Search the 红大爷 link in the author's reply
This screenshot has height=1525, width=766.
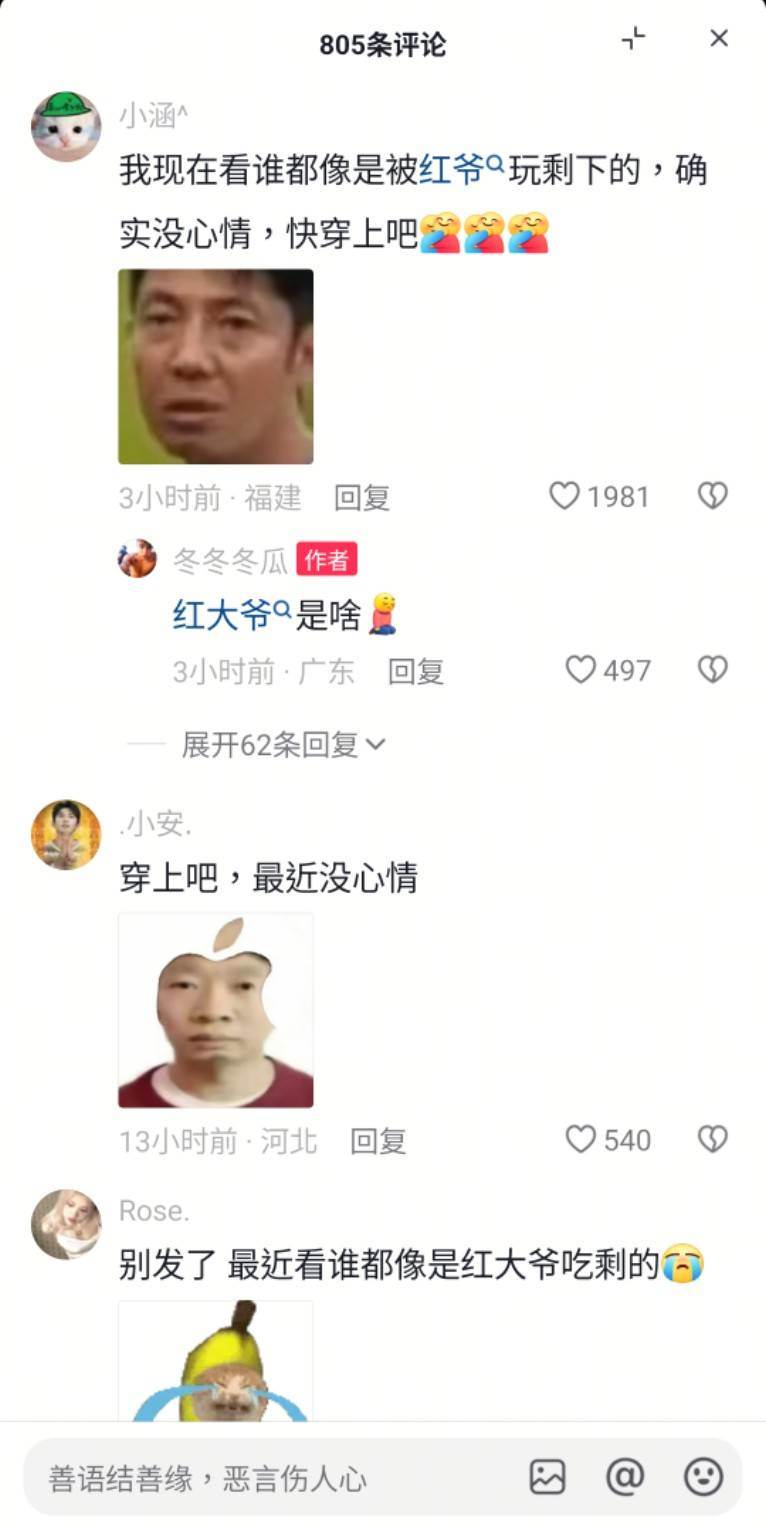click(x=231, y=615)
